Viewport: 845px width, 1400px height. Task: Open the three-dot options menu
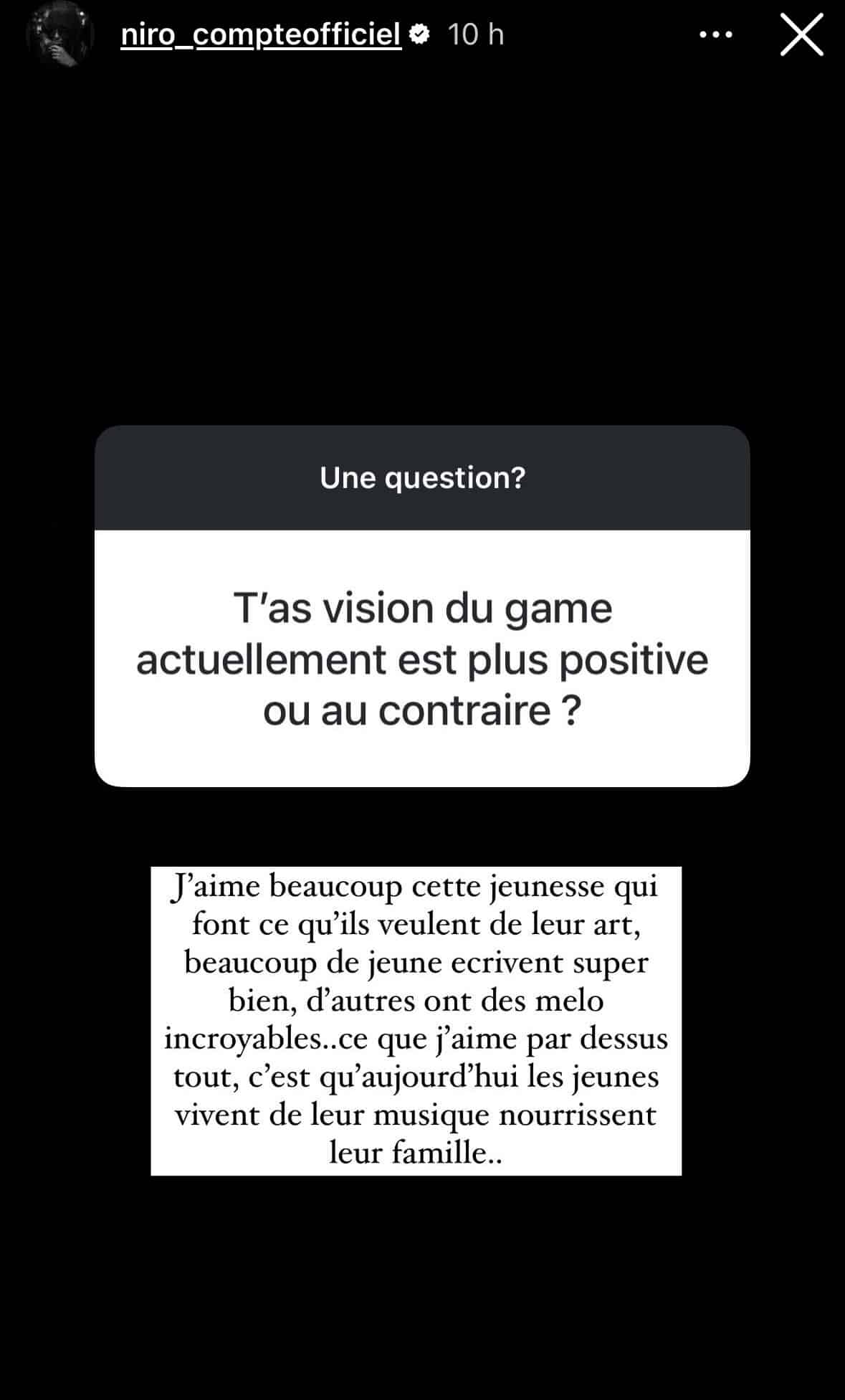715,34
